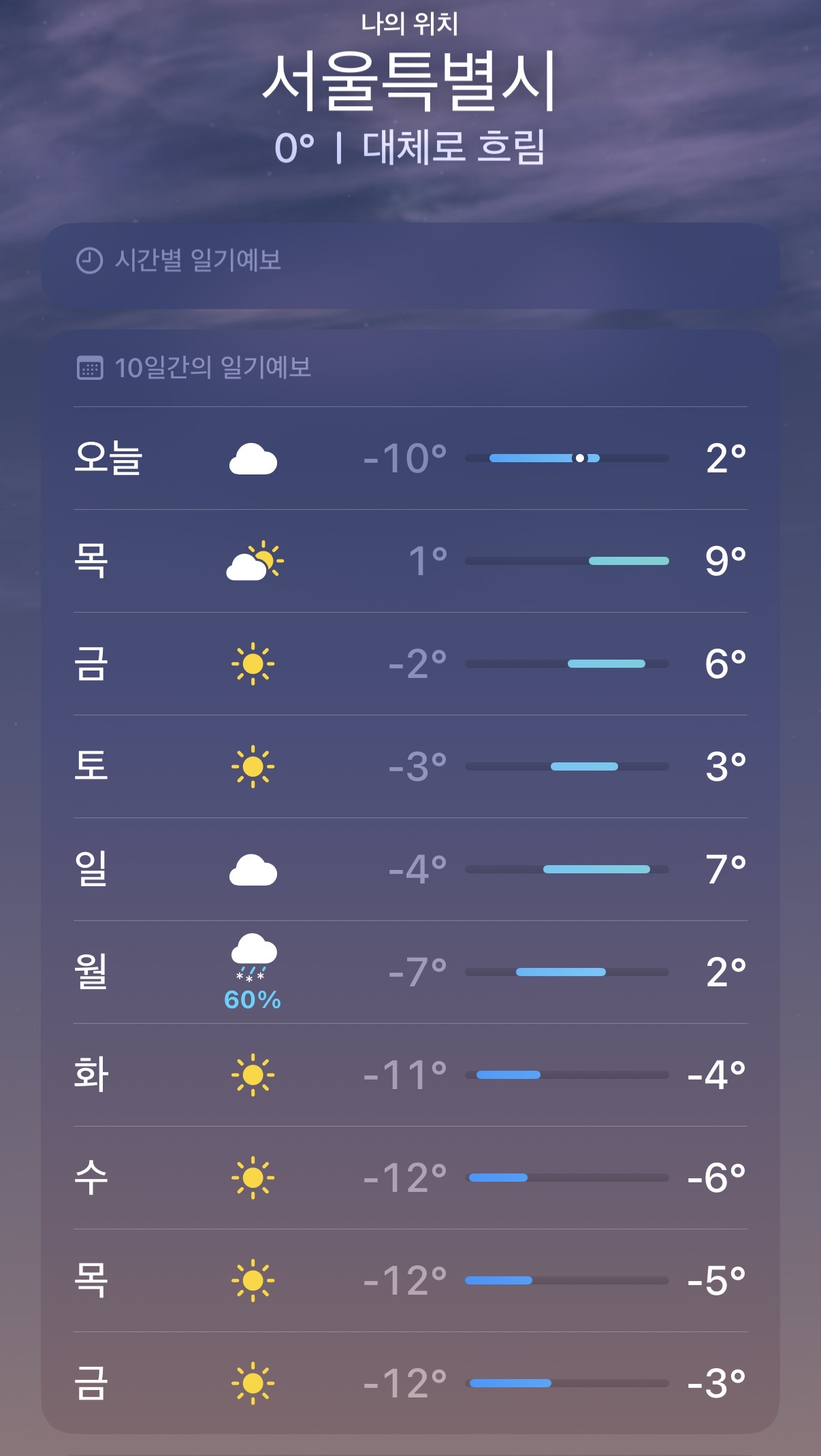Open the 토 sunny forecast row
821x1456 pixels.
click(x=410, y=766)
